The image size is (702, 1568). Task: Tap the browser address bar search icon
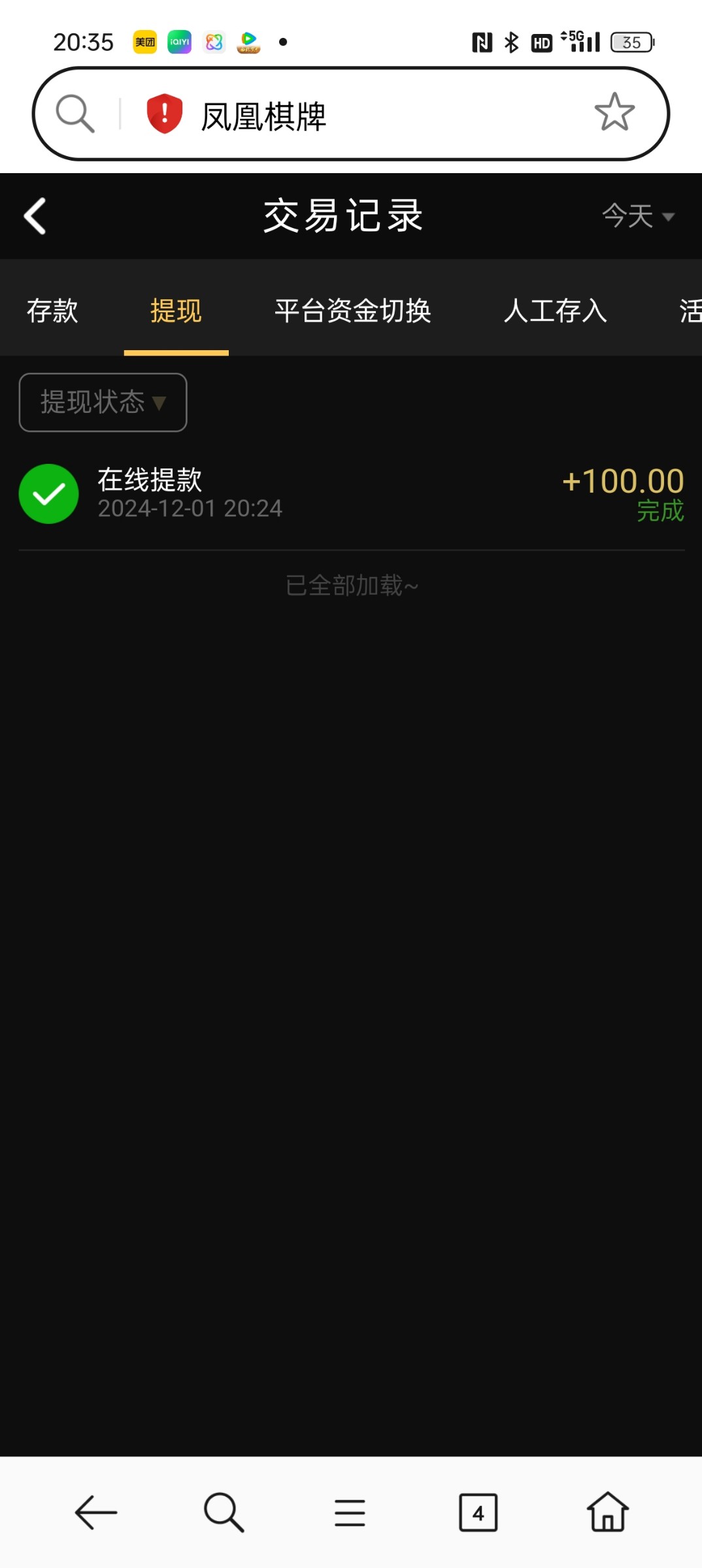pos(75,114)
